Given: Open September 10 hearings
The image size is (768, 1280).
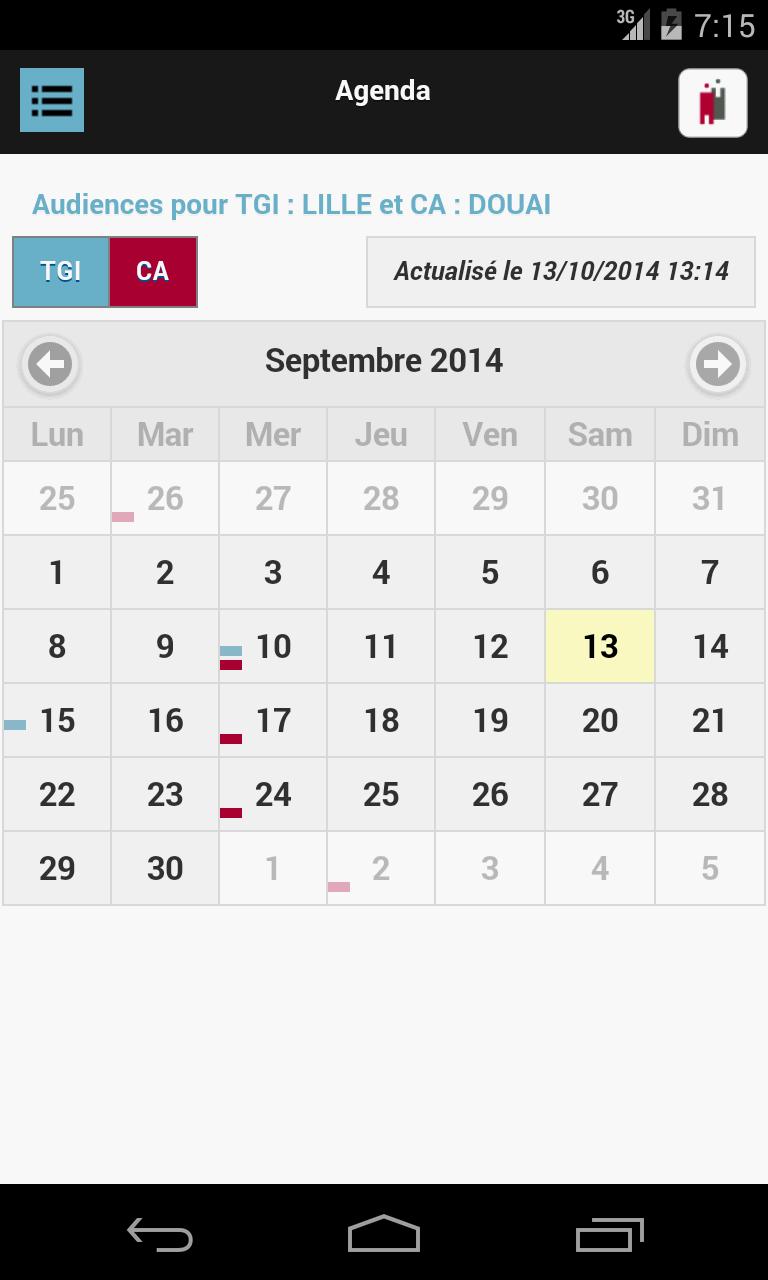Looking at the screenshot, I should click(x=273, y=647).
